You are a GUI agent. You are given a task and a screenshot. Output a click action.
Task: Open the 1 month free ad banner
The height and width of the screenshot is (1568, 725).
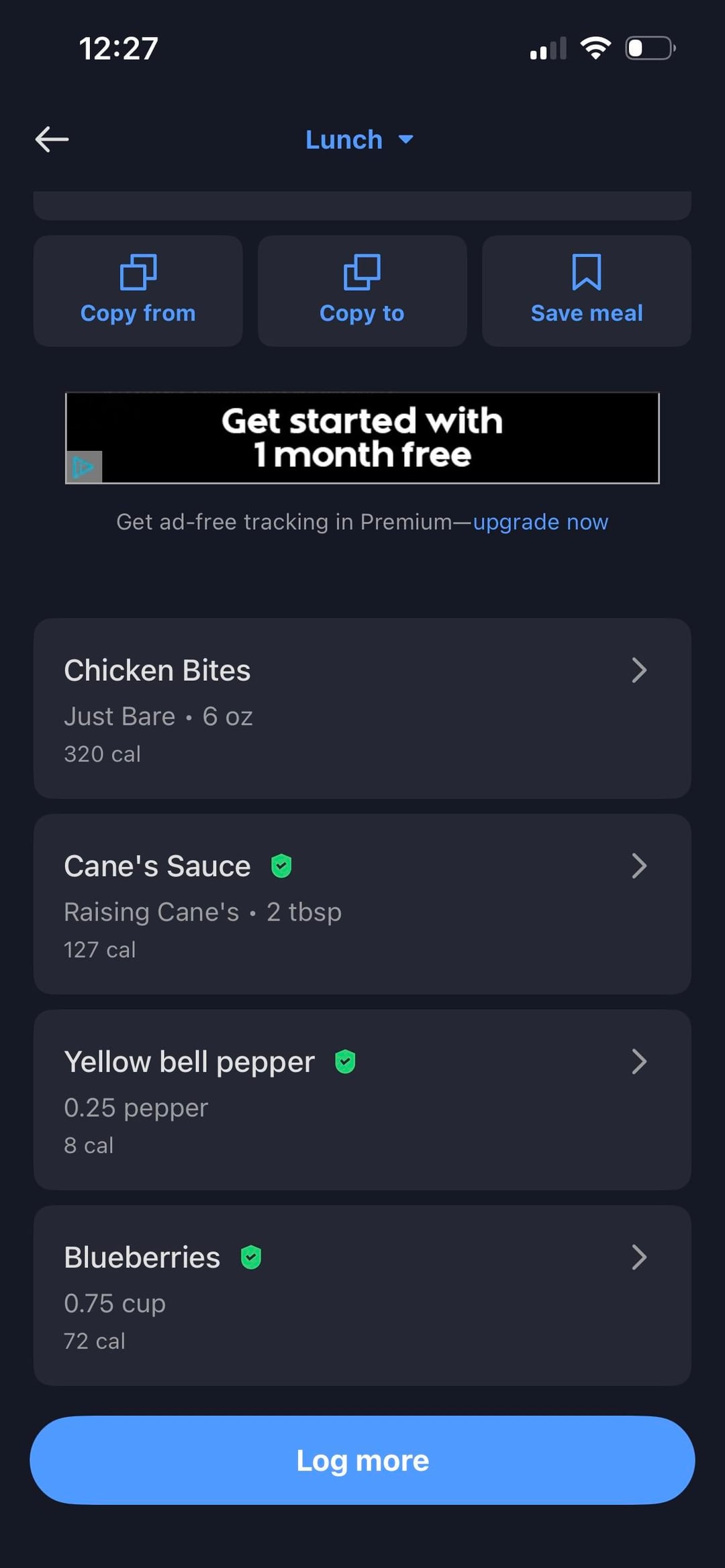362,437
